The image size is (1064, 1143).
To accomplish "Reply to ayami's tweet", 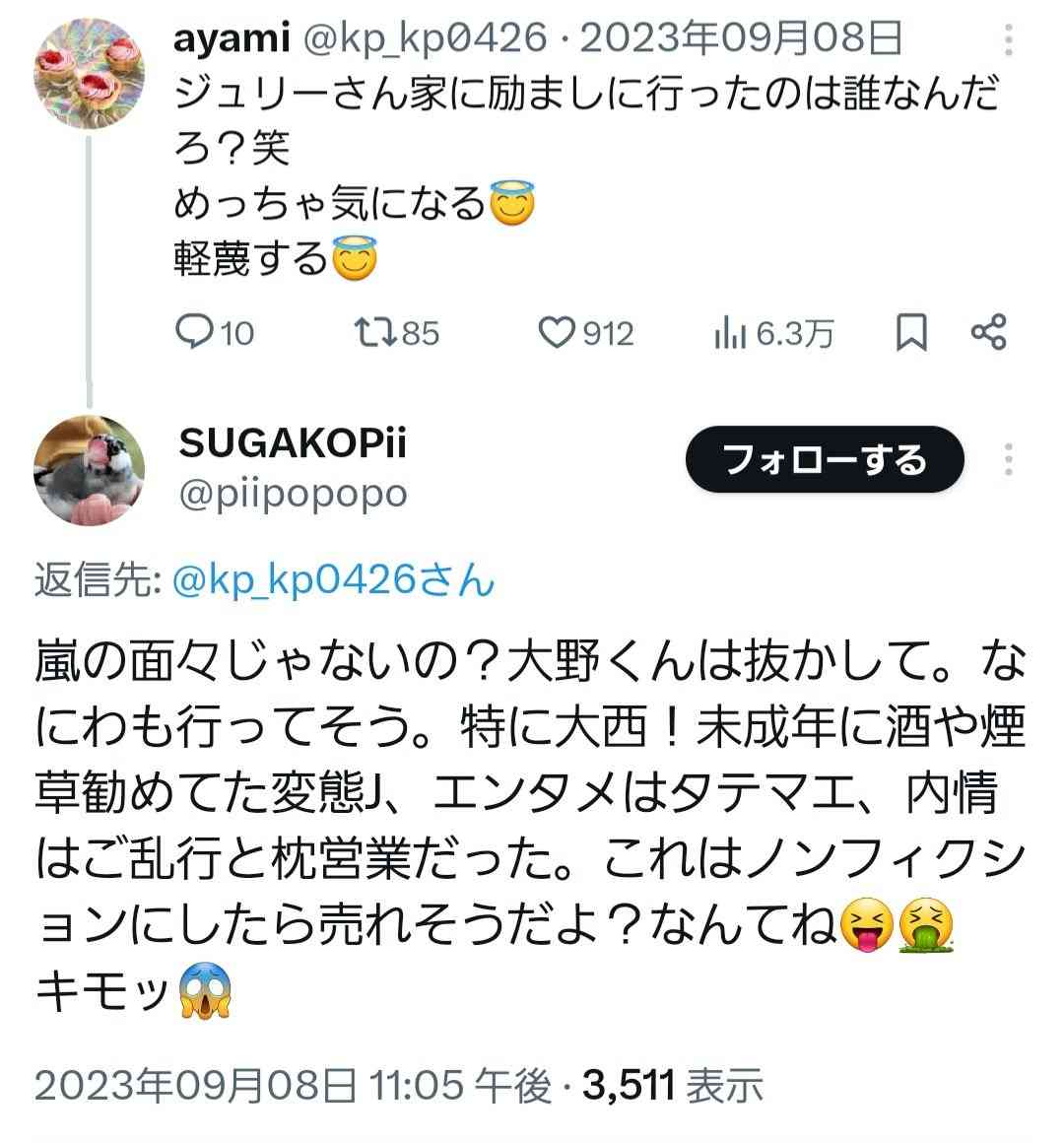I will point(189,334).
